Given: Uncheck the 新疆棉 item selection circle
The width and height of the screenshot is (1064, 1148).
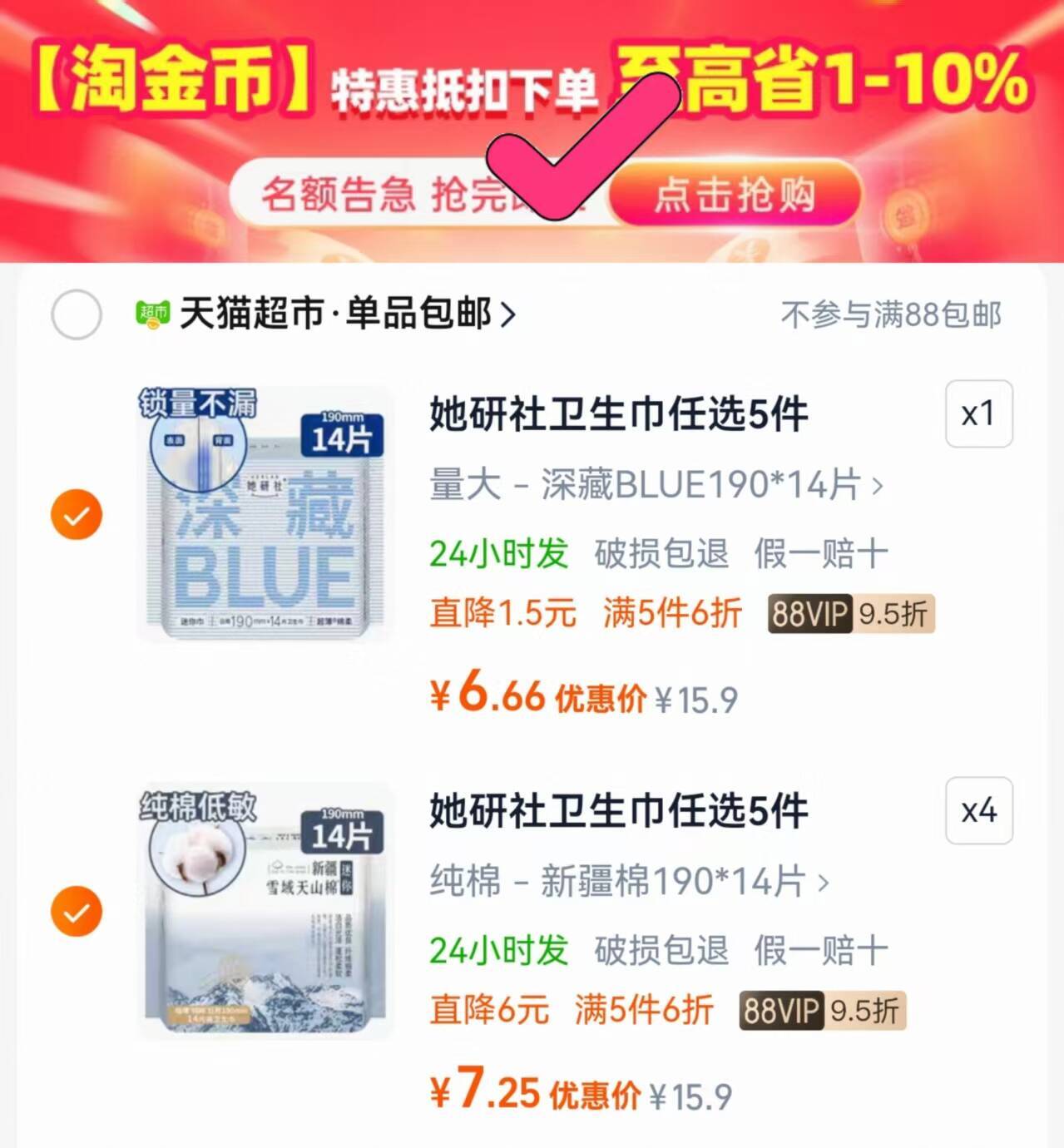Looking at the screenshot, I should pos(77,913).
